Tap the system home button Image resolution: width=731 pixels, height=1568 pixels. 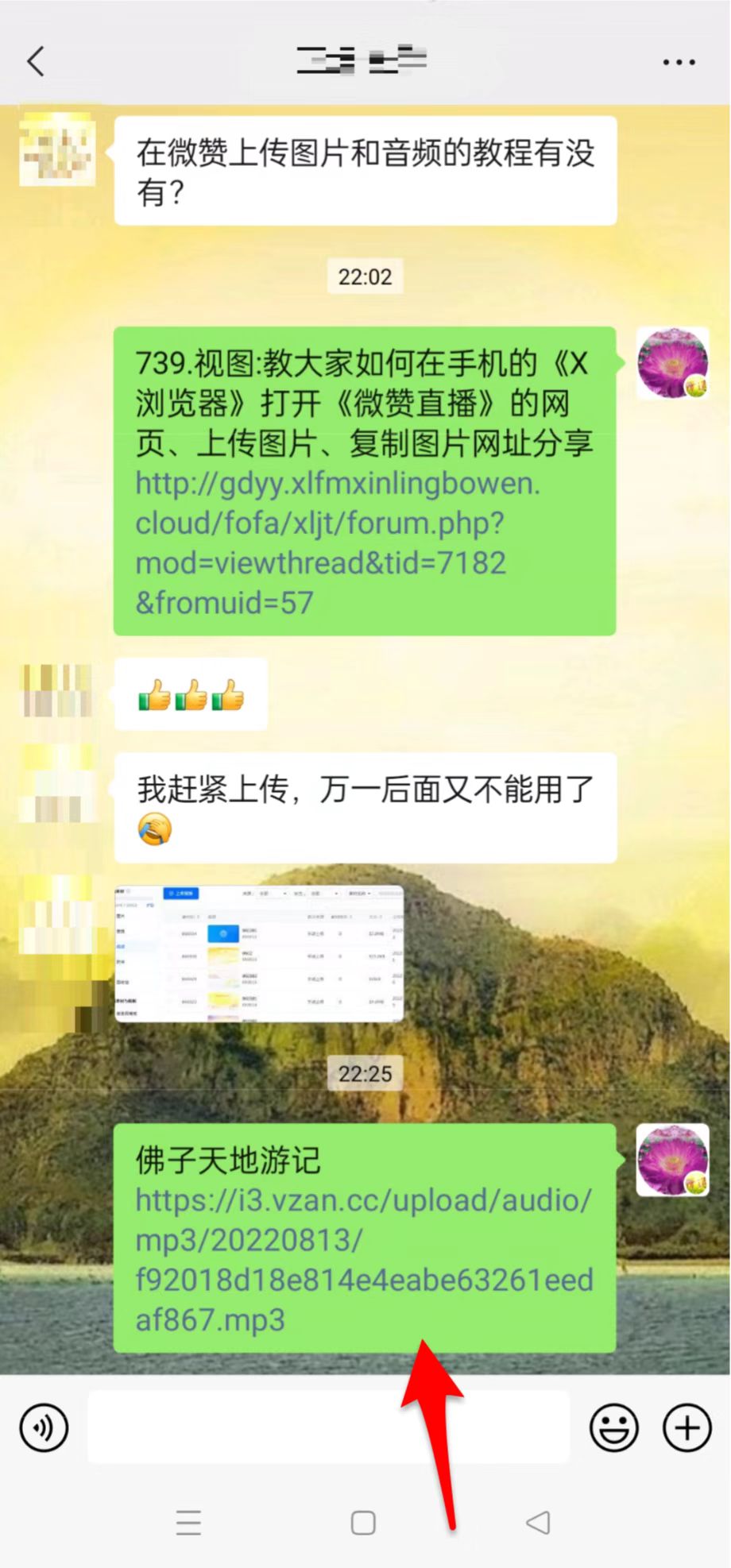point(363,1522)
